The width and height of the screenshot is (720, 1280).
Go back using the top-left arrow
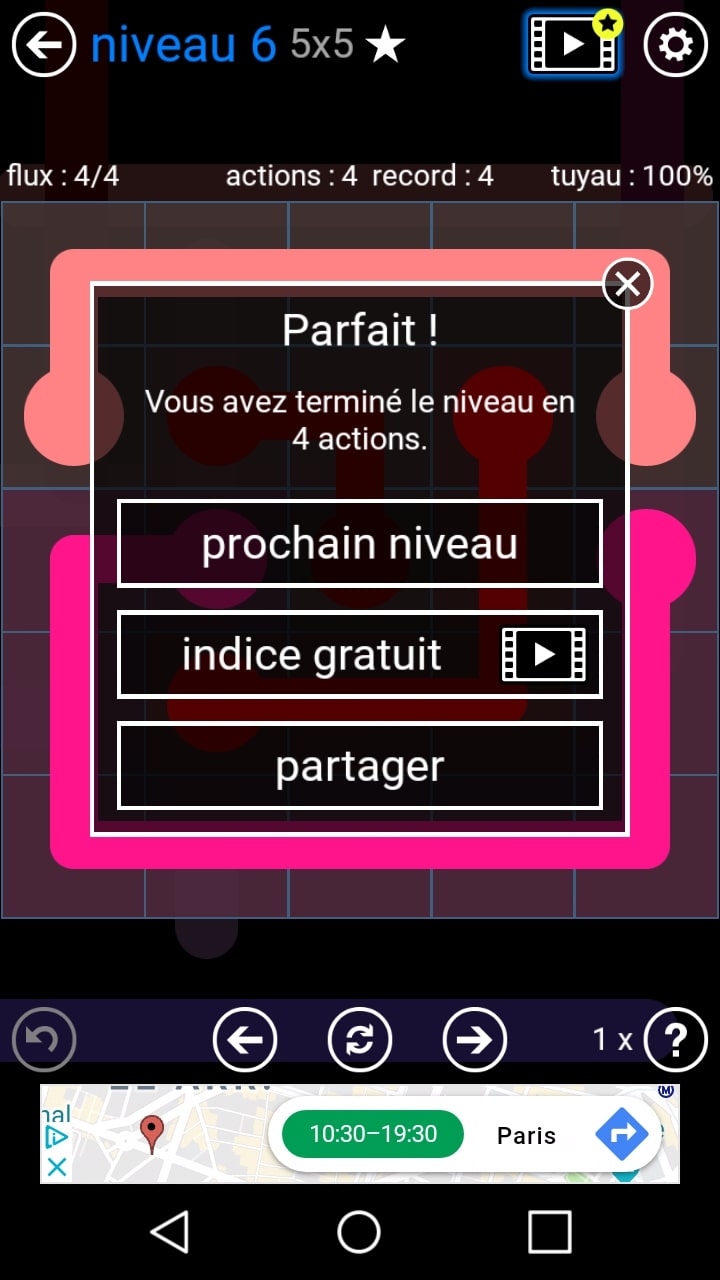click(44, 45)
